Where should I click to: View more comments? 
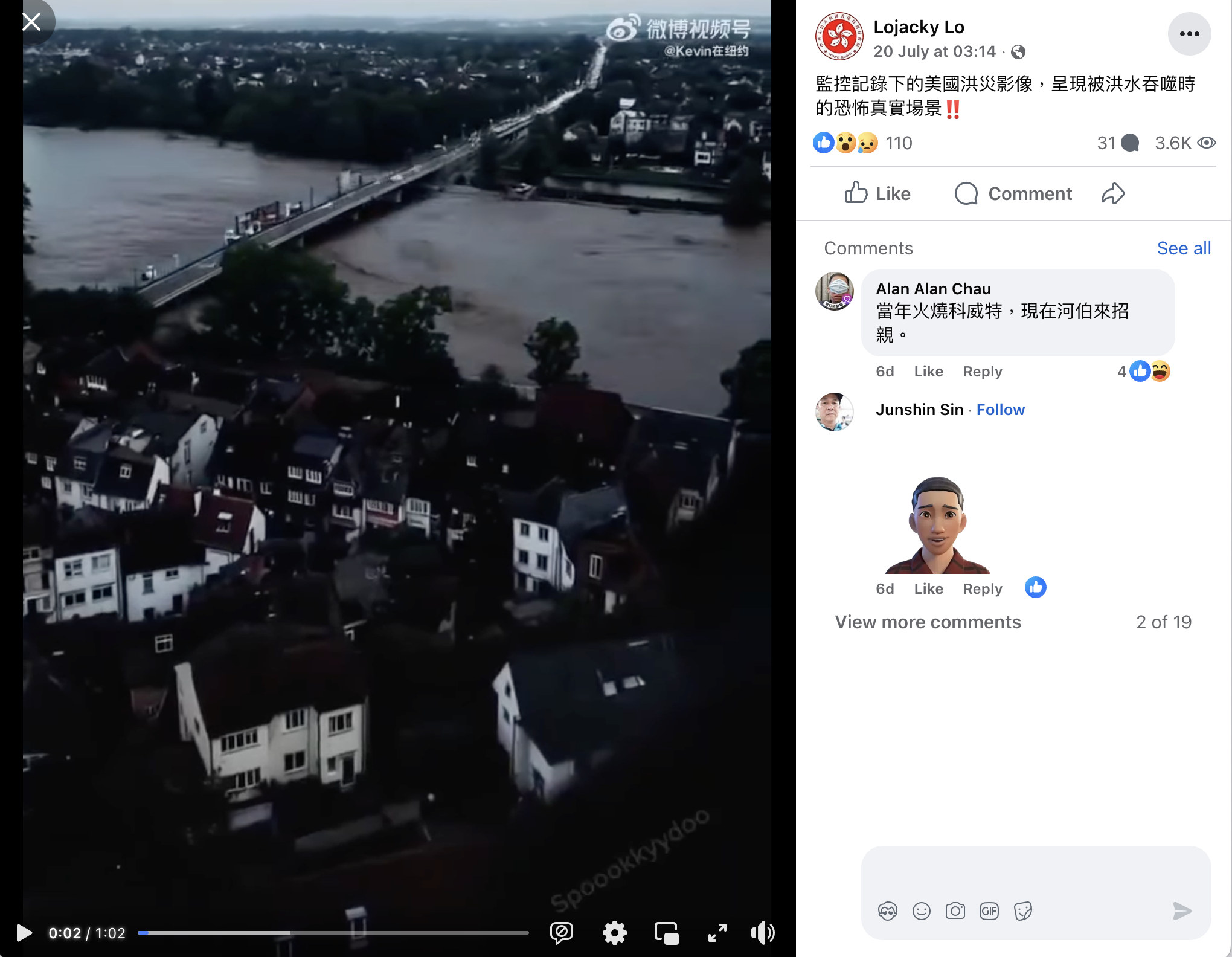click(928, 622)
